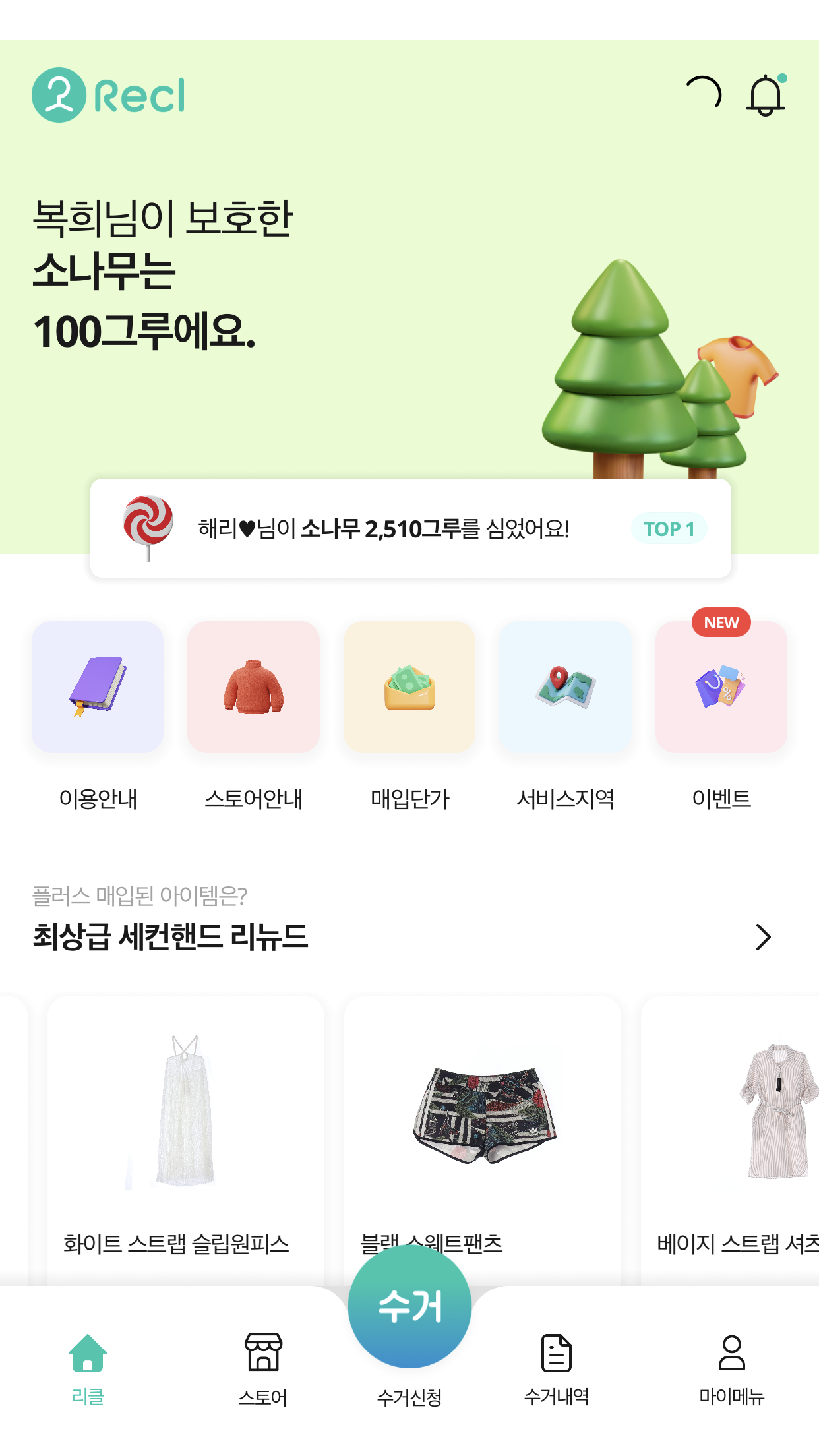View 매입단가 purchase prices
819x1456 pixels.
[409, 687]
